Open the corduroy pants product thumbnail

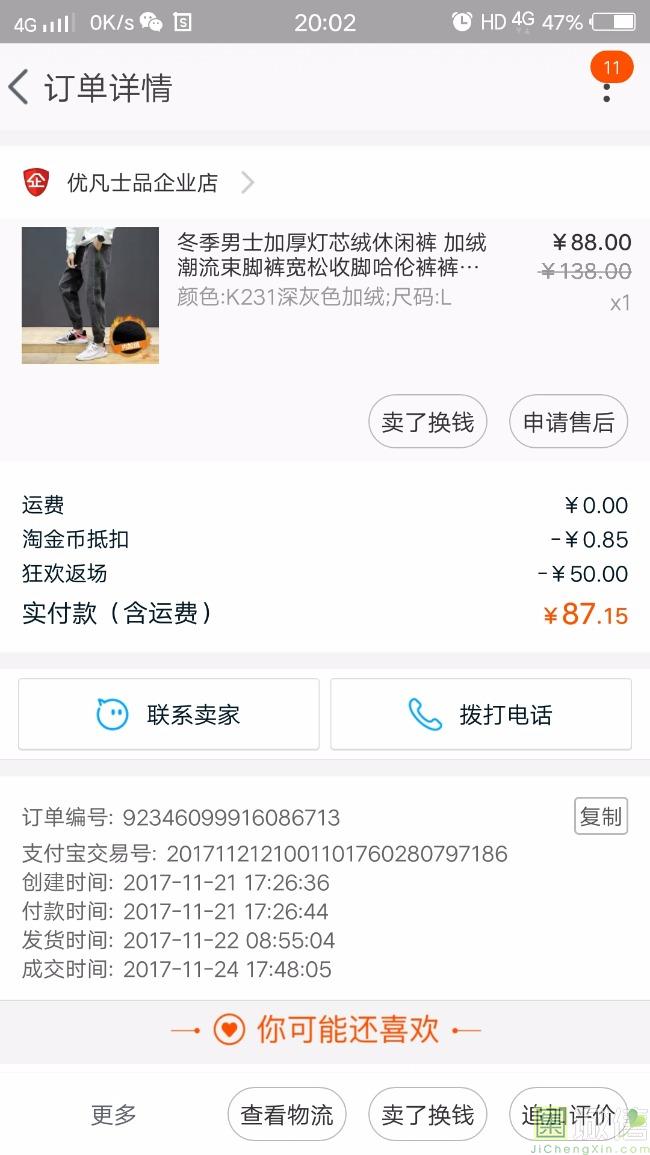pyautogui.click(x=90, y=295)
